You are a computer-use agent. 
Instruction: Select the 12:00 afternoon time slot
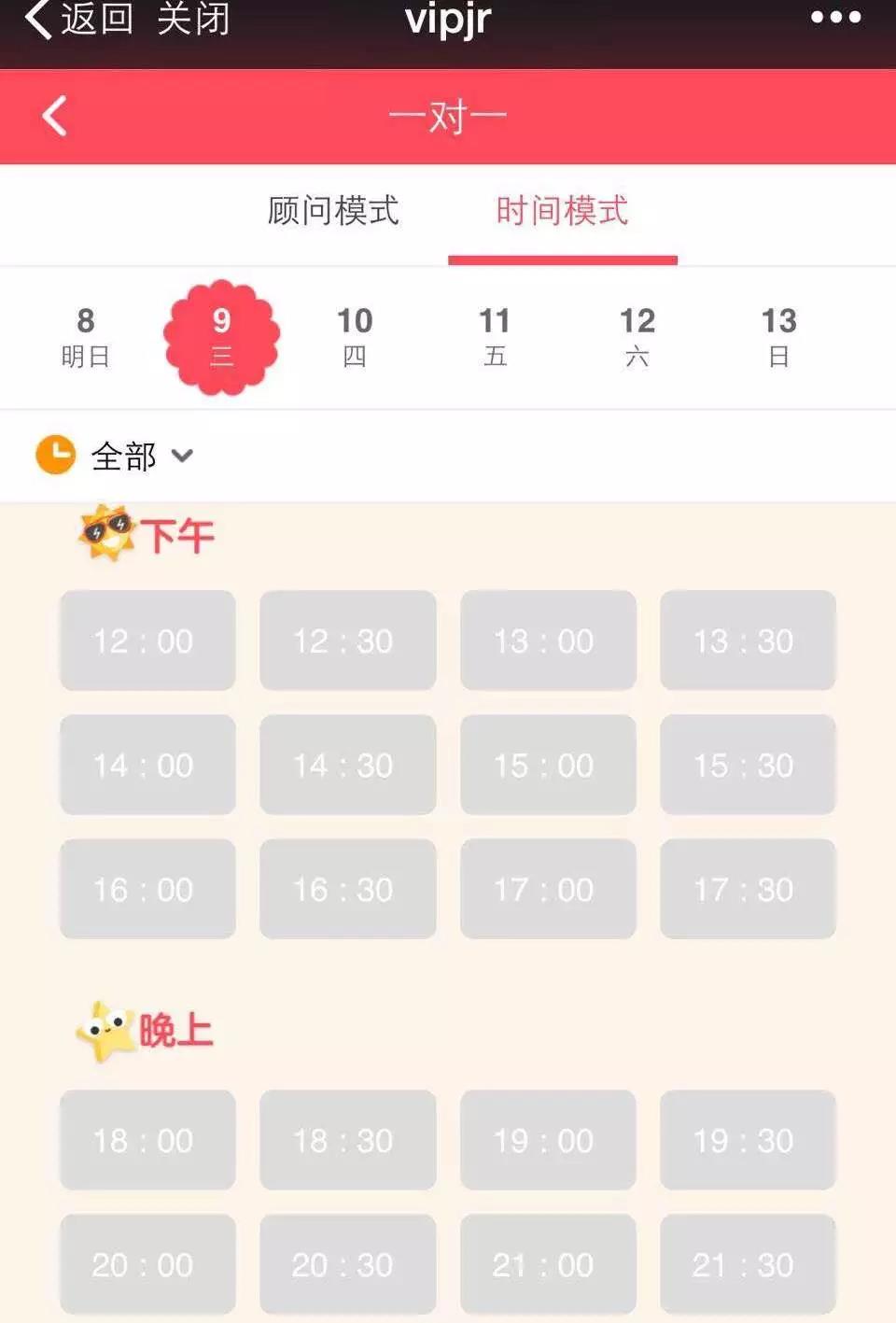pyautogui.click(x=147, y=641)
